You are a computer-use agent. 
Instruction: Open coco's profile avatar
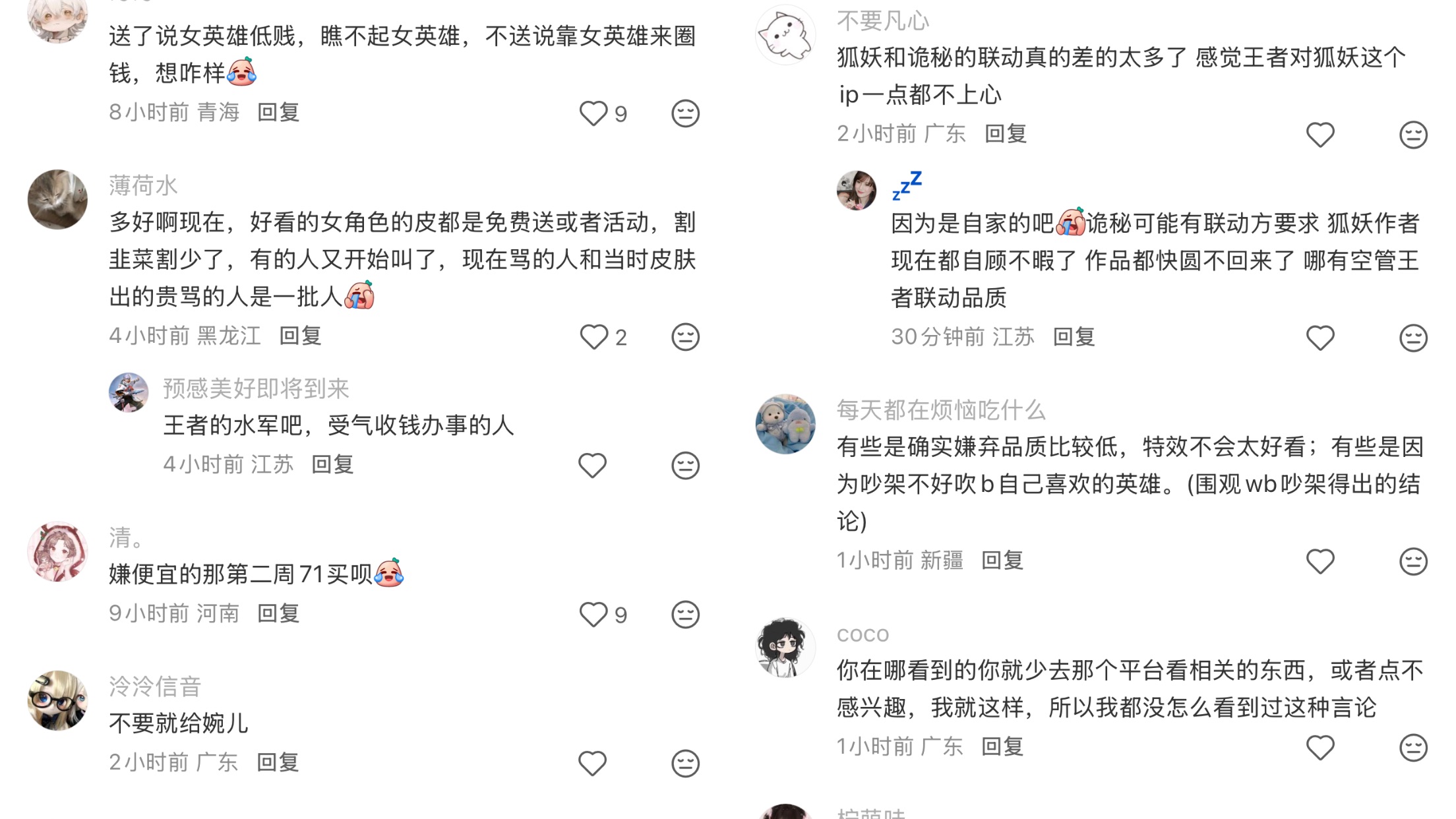(x=785, y=648)
